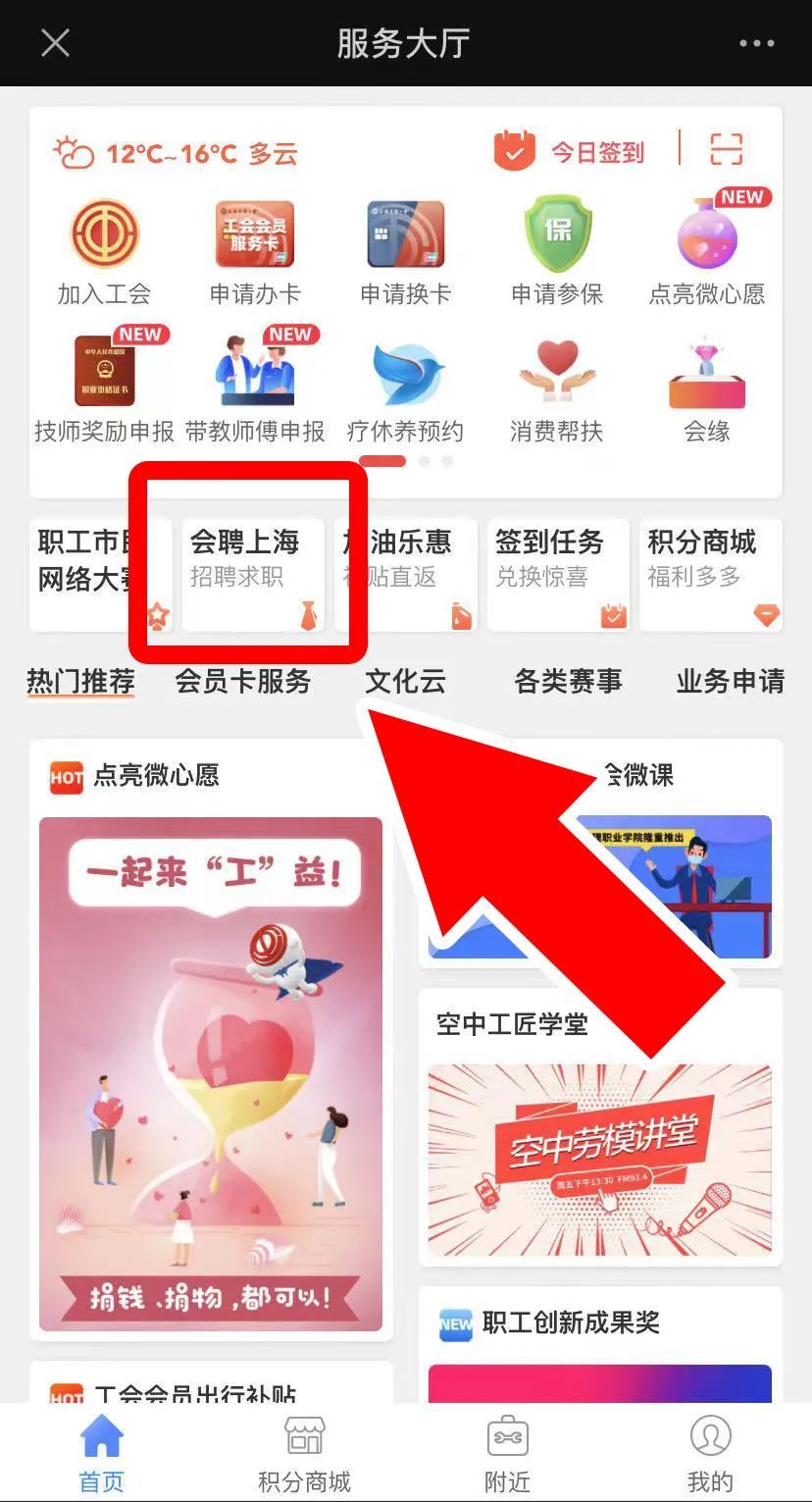Open 签到任务 card
The height and width of the screenshot is (1502, 812).
pyautogui.click(x=557, y=574)
